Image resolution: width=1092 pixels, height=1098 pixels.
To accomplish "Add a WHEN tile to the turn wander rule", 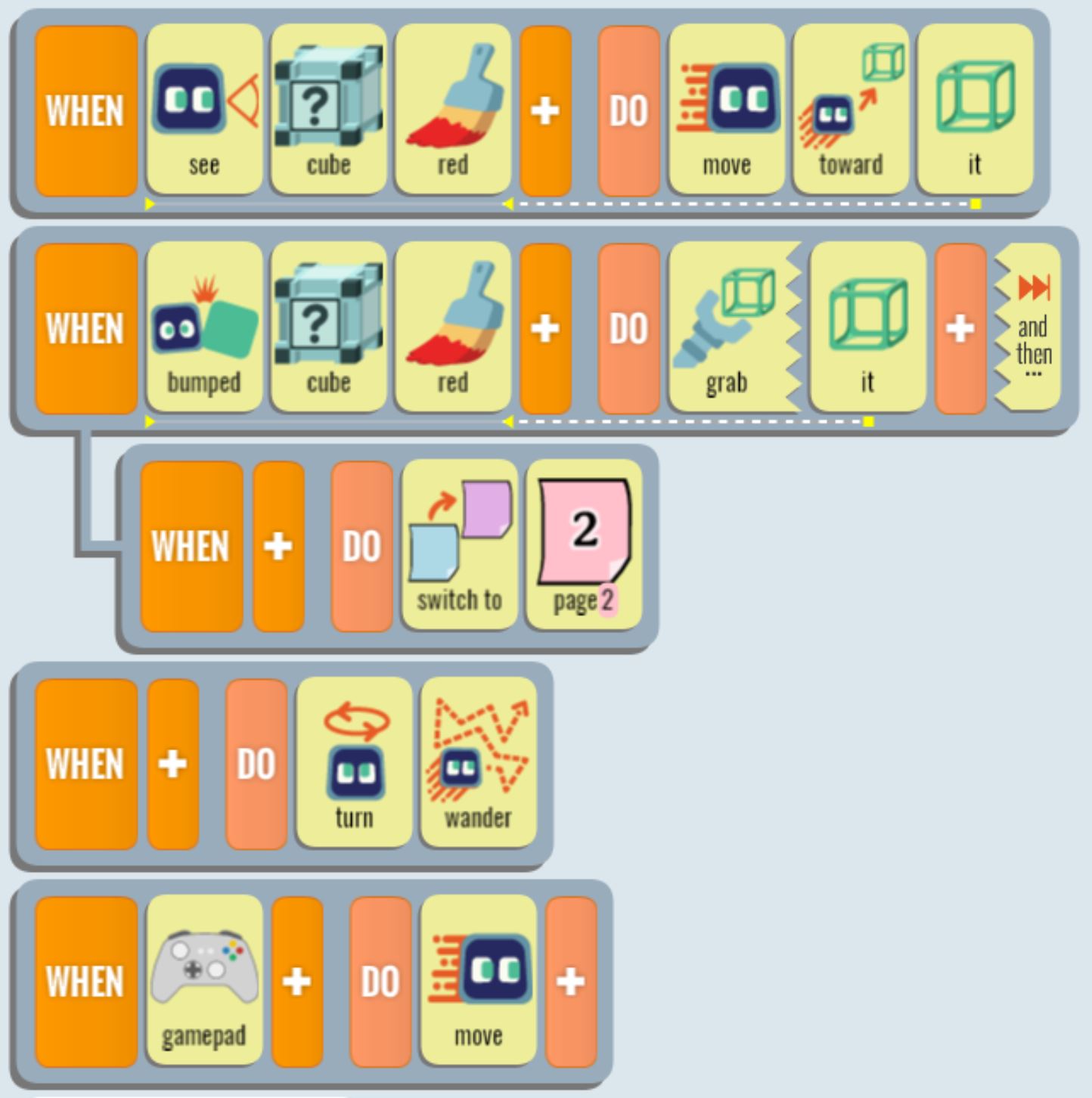I will click(172, 762).
